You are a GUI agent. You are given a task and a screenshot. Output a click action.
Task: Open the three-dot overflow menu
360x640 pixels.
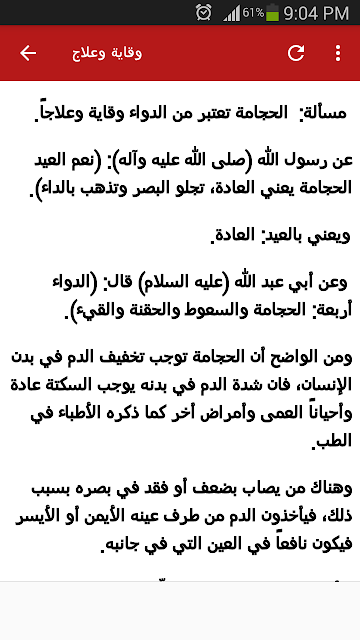338,53
